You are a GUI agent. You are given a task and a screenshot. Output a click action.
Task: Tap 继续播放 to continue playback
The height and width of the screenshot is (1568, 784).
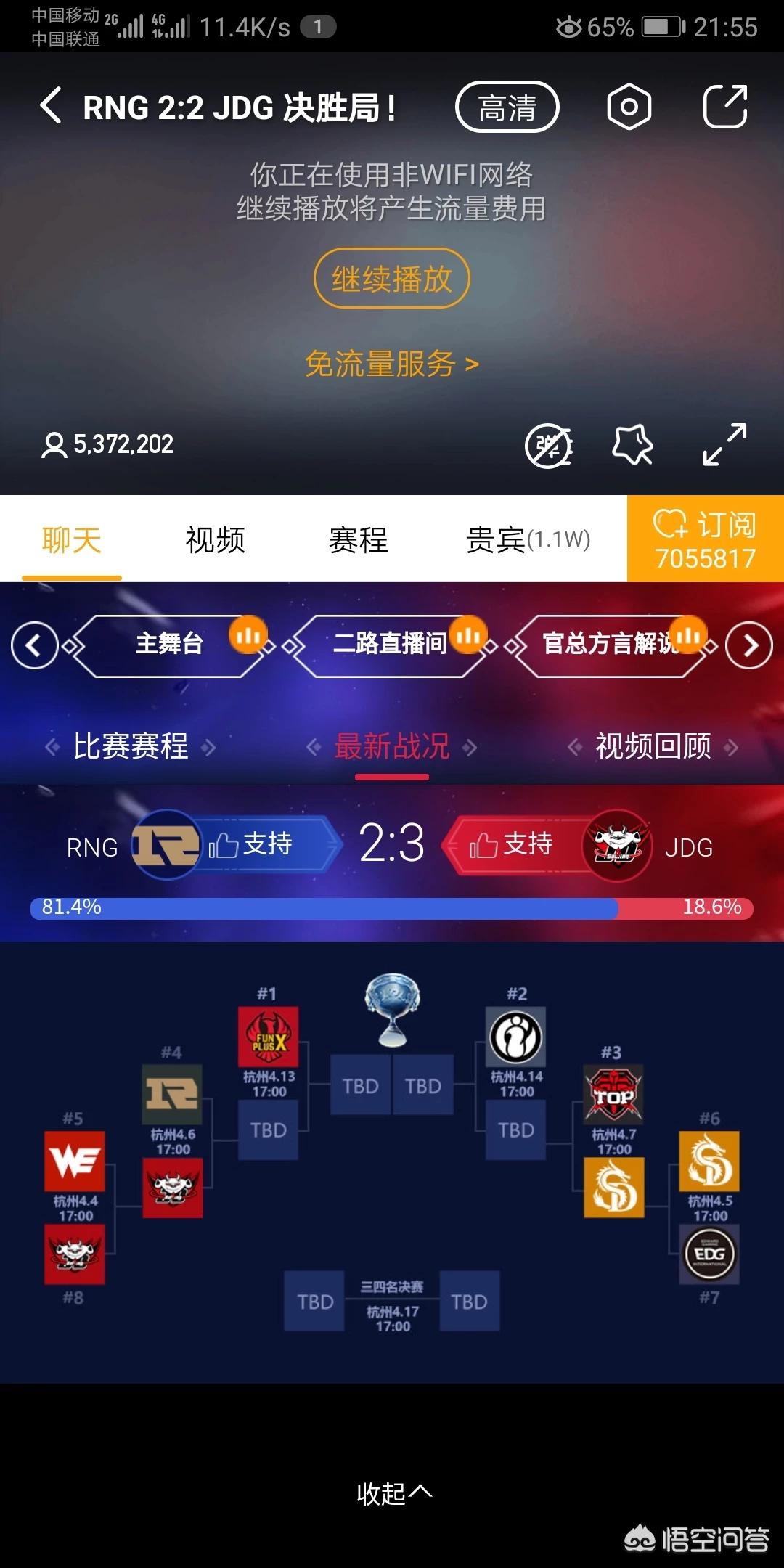392,278
